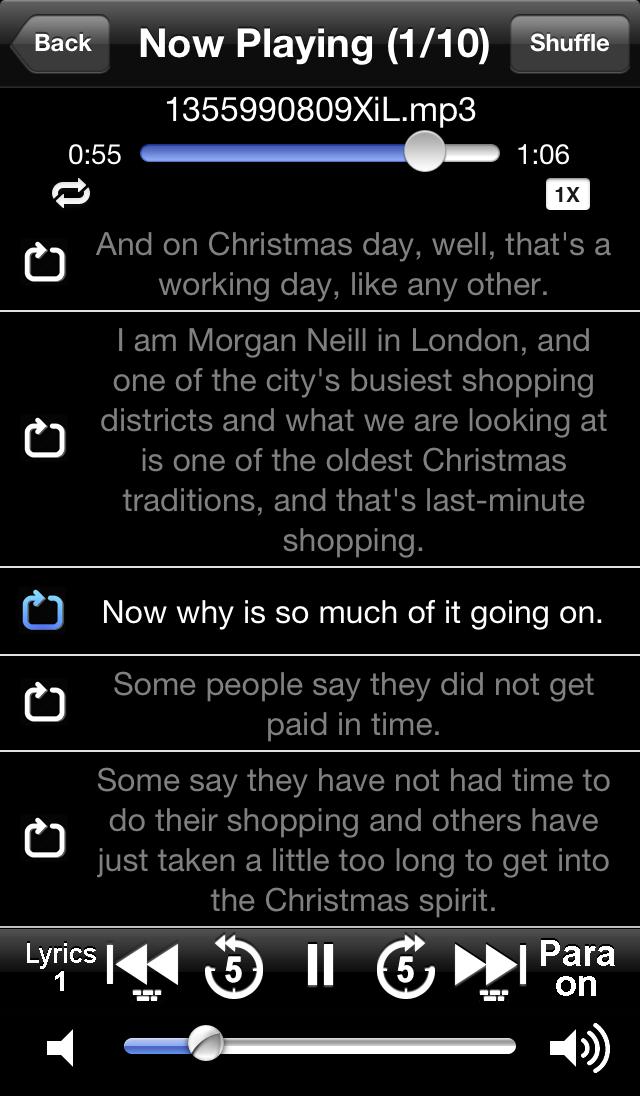
Task: Loop the line "And on Christmas day"
Action: [x=44, y=262]
